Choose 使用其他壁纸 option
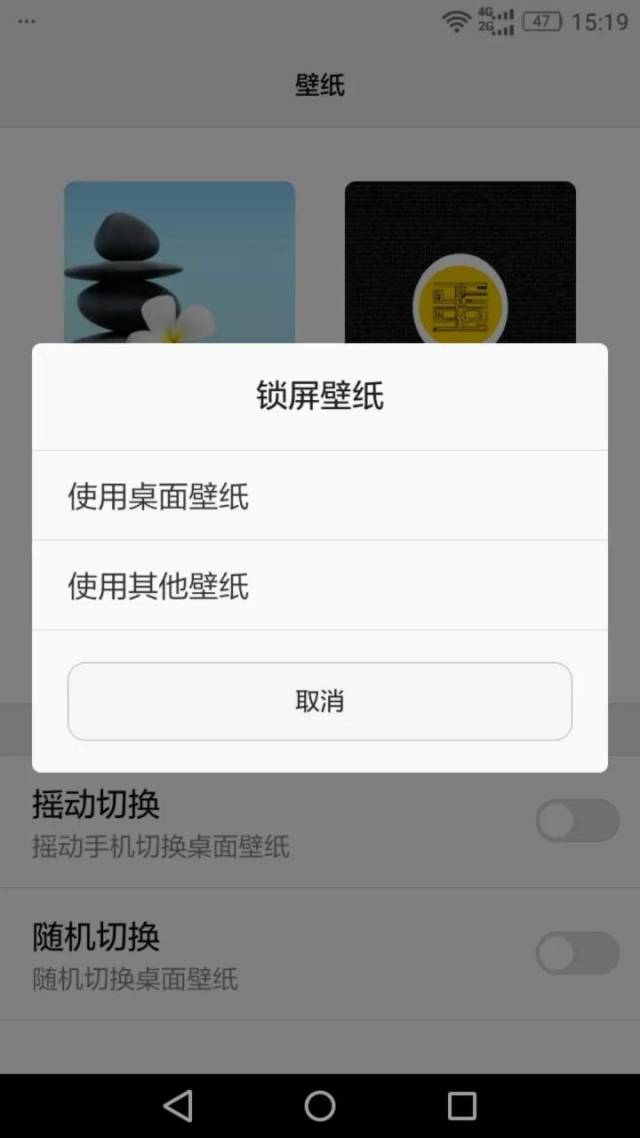 click(319, 585)
